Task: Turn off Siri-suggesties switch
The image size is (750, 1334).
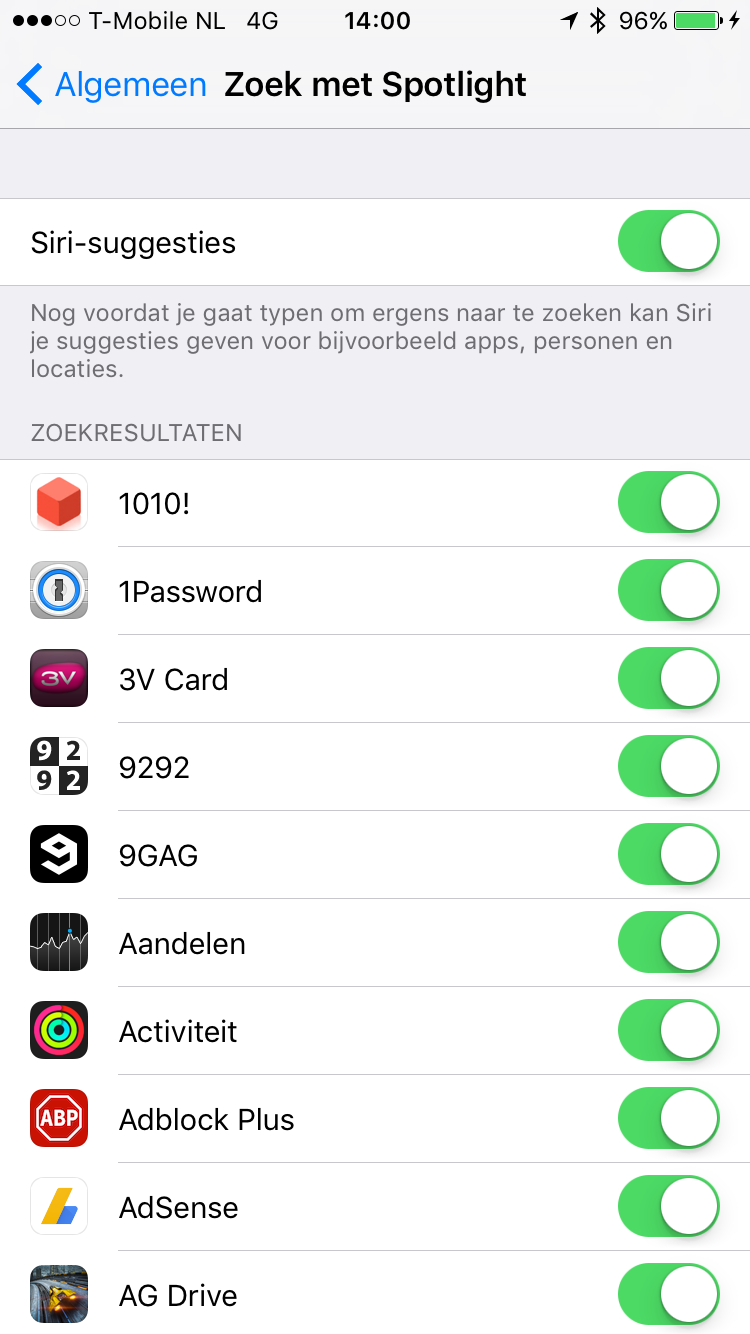Action: [x=668, y=242]
